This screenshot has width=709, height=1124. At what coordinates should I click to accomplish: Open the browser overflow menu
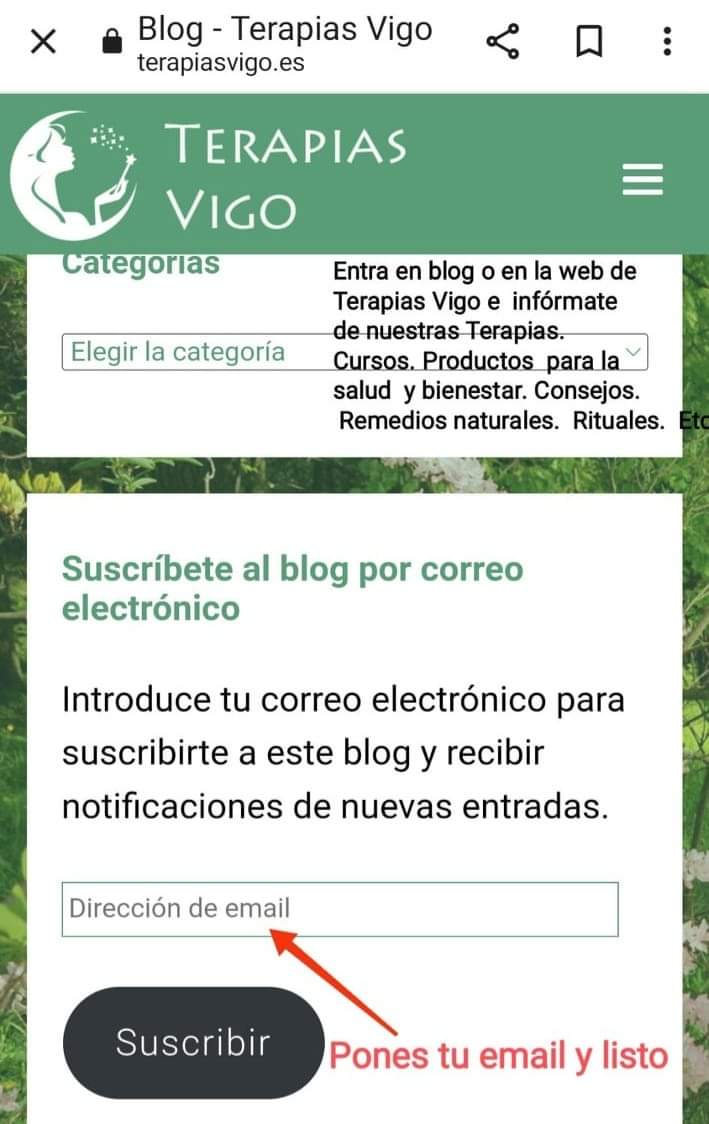click(667, 42)
